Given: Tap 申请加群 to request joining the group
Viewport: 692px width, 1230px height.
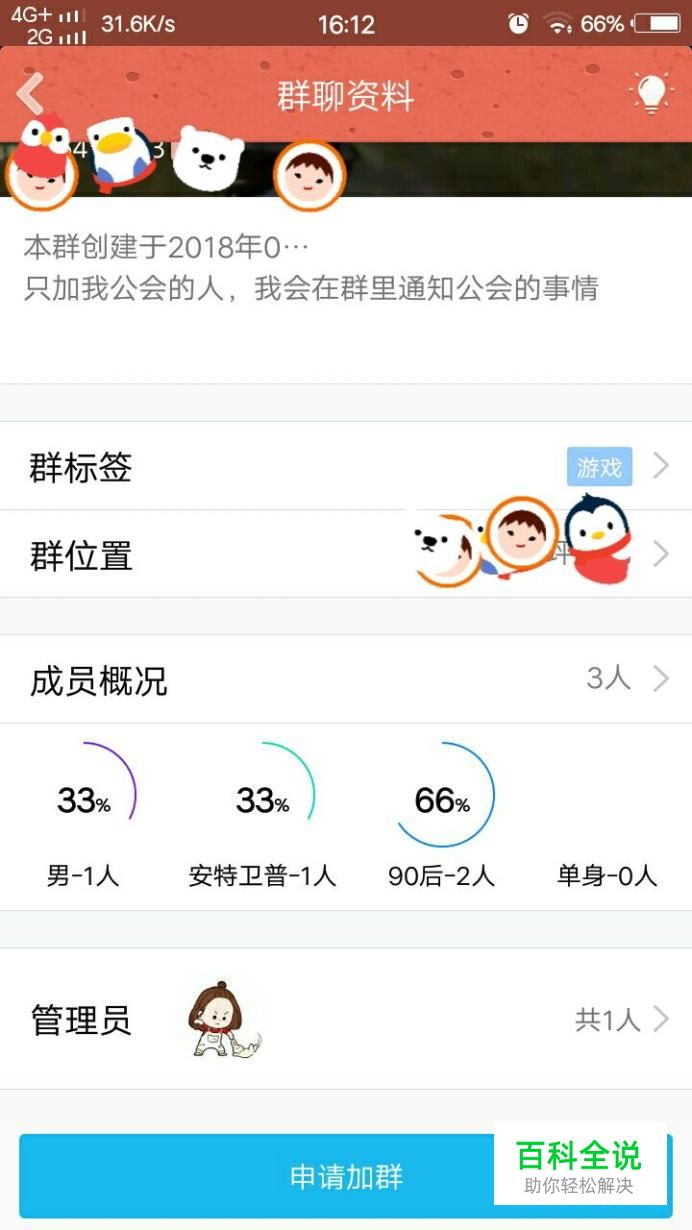Looking at the screenshot, I should tap(346, 1176).
